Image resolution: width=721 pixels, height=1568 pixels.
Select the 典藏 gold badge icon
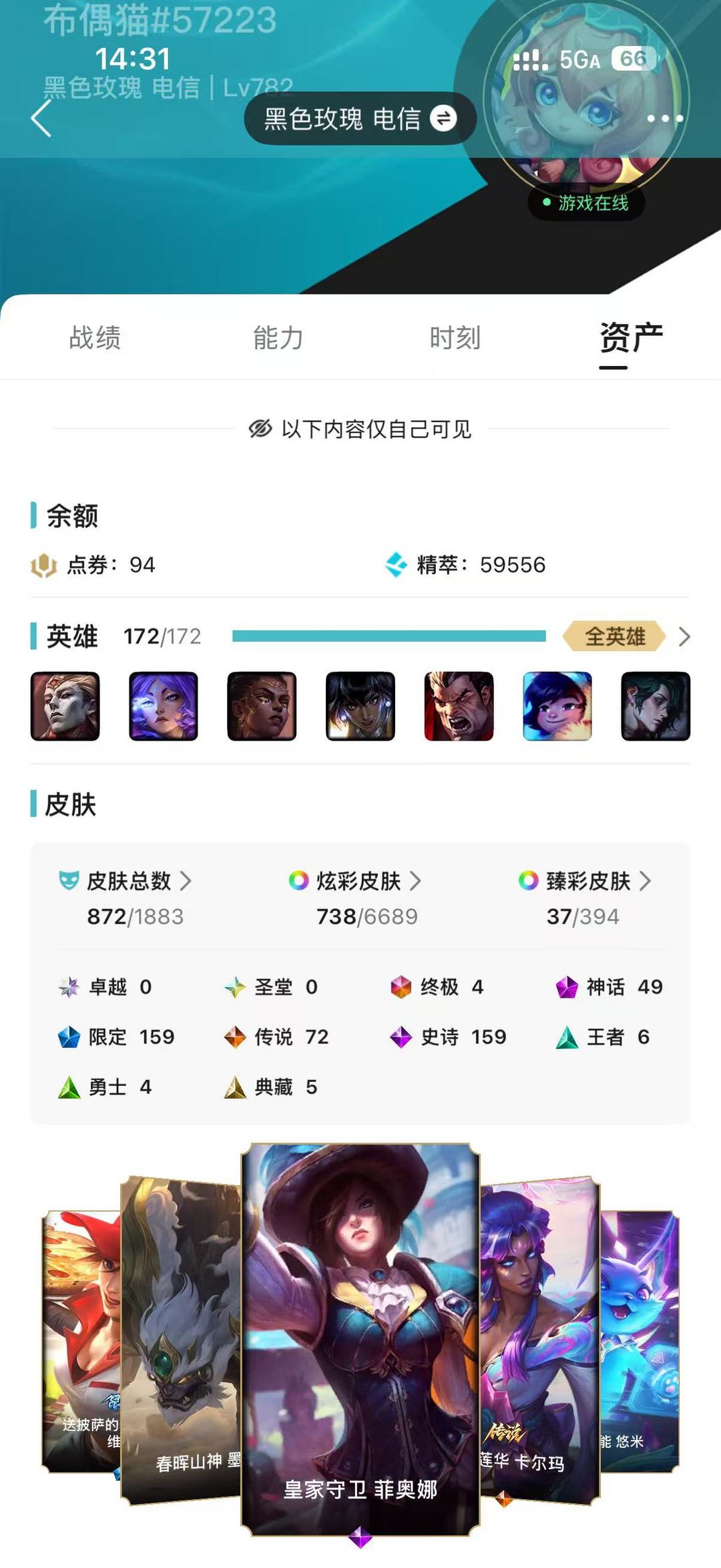click(235, 1087)
